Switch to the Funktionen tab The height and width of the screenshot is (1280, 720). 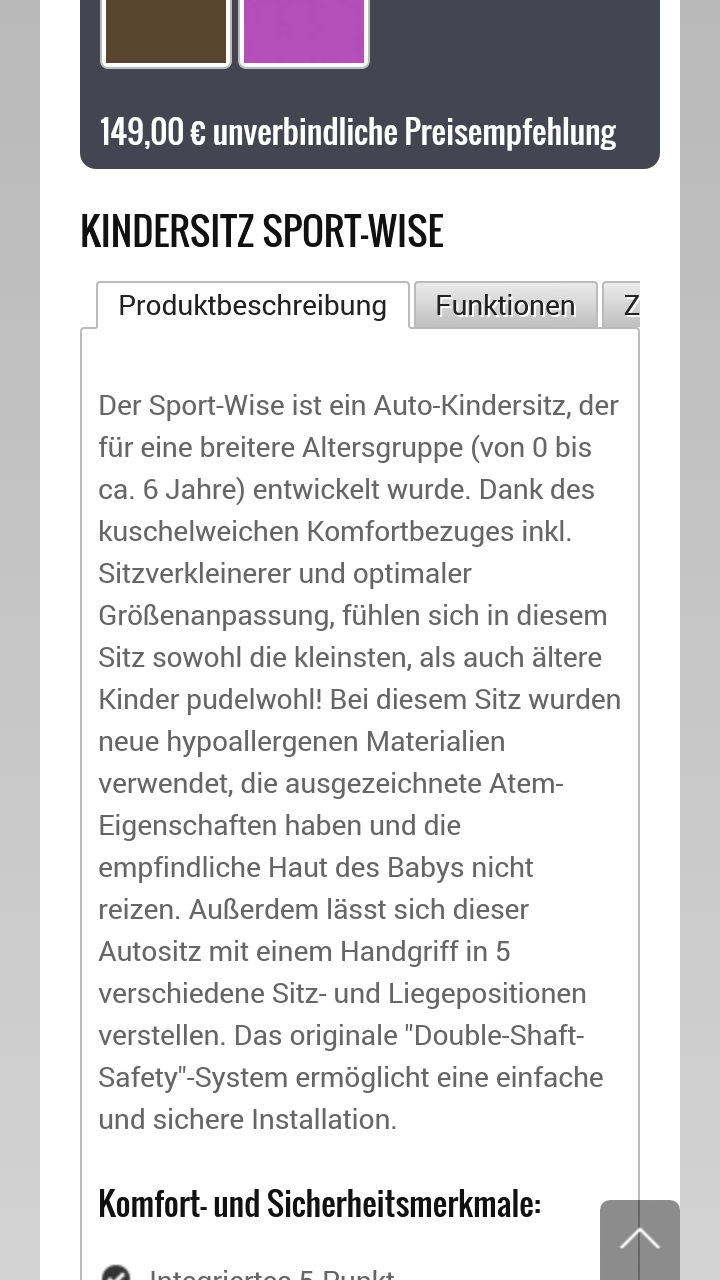pyautogui.click(x=505, y=305)
